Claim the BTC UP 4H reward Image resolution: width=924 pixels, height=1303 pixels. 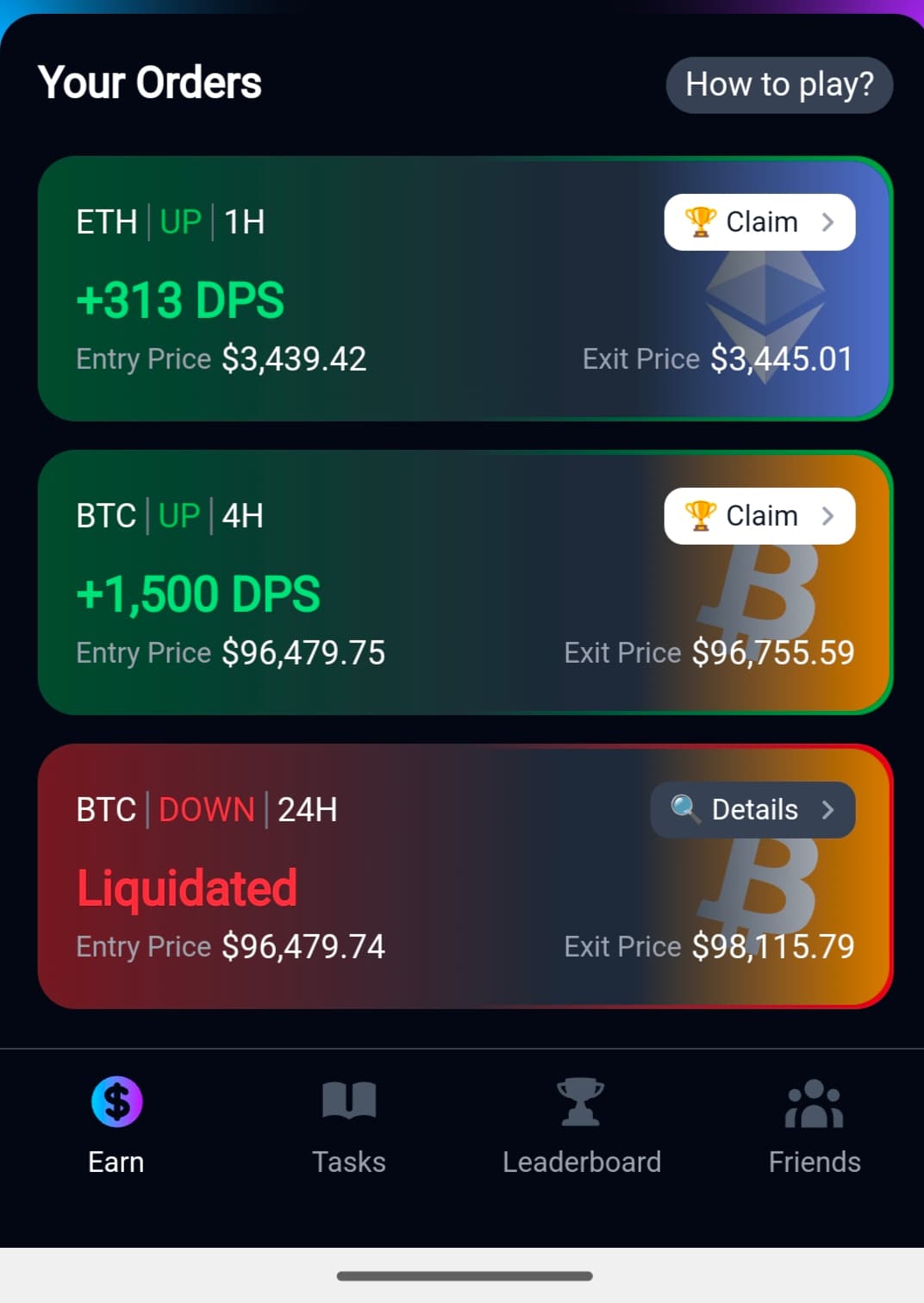(759, 516)
